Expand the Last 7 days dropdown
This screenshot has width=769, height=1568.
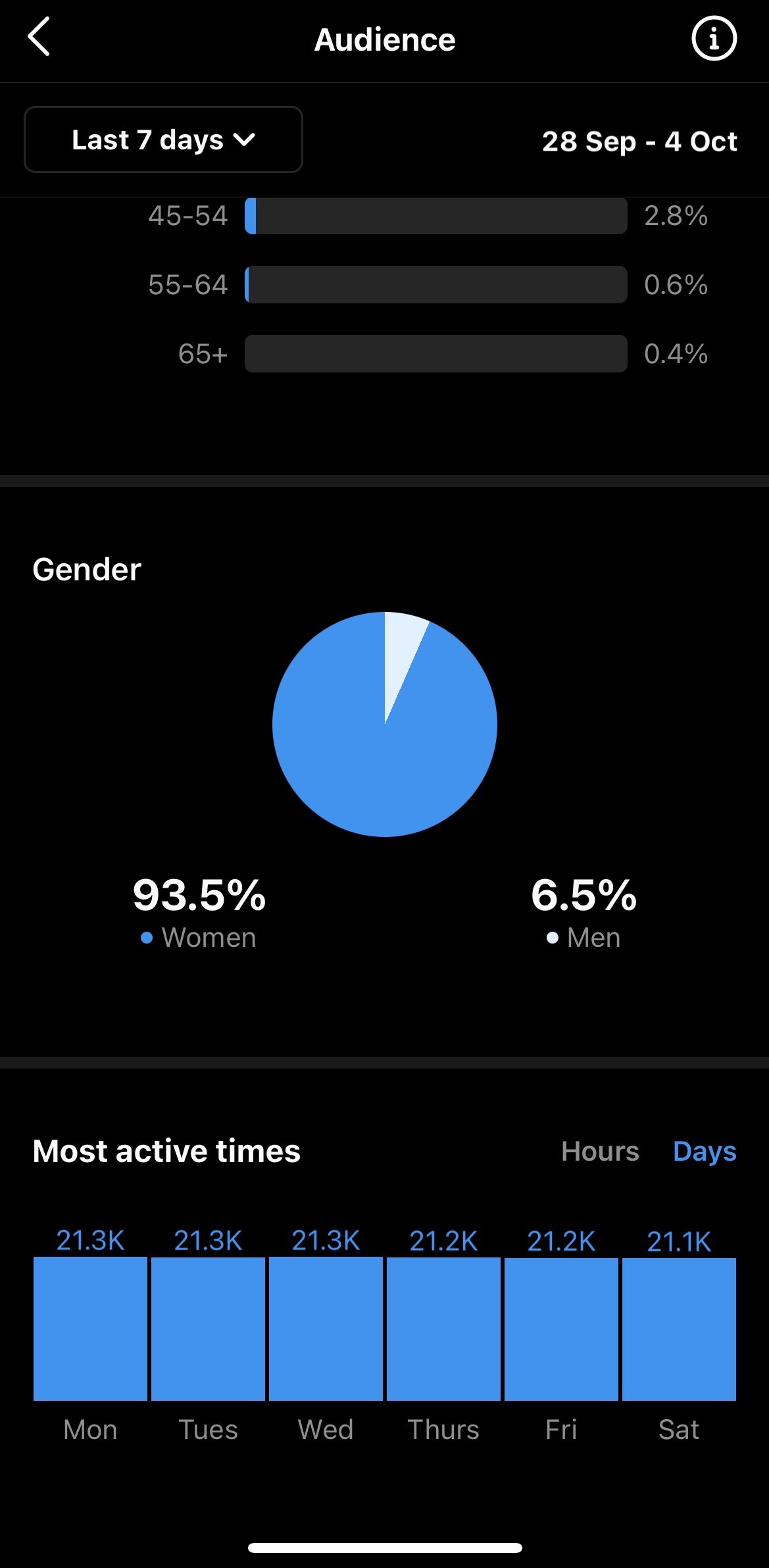click(163, 139)
